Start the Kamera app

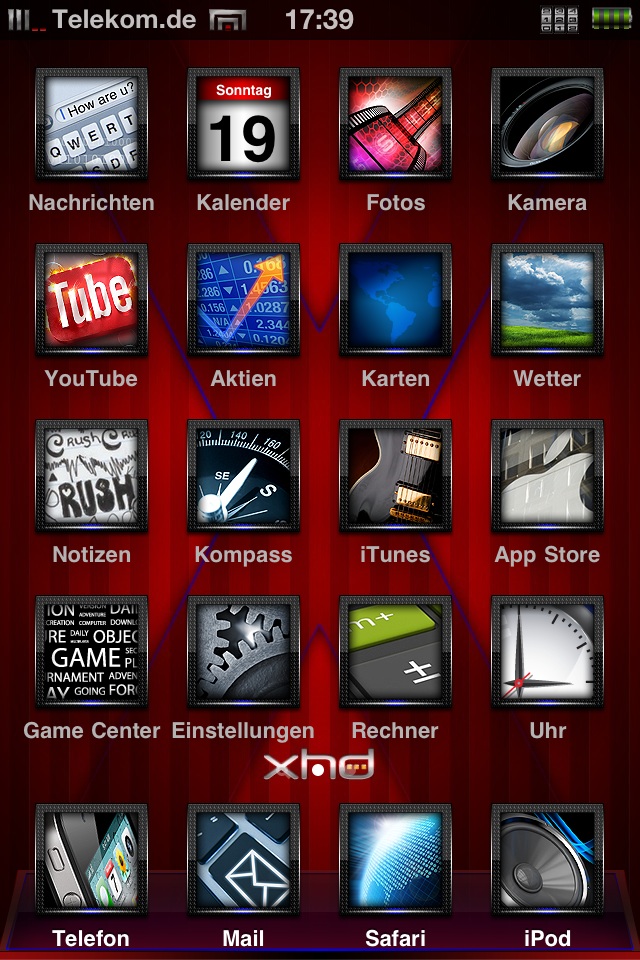(x=547, y=125)
